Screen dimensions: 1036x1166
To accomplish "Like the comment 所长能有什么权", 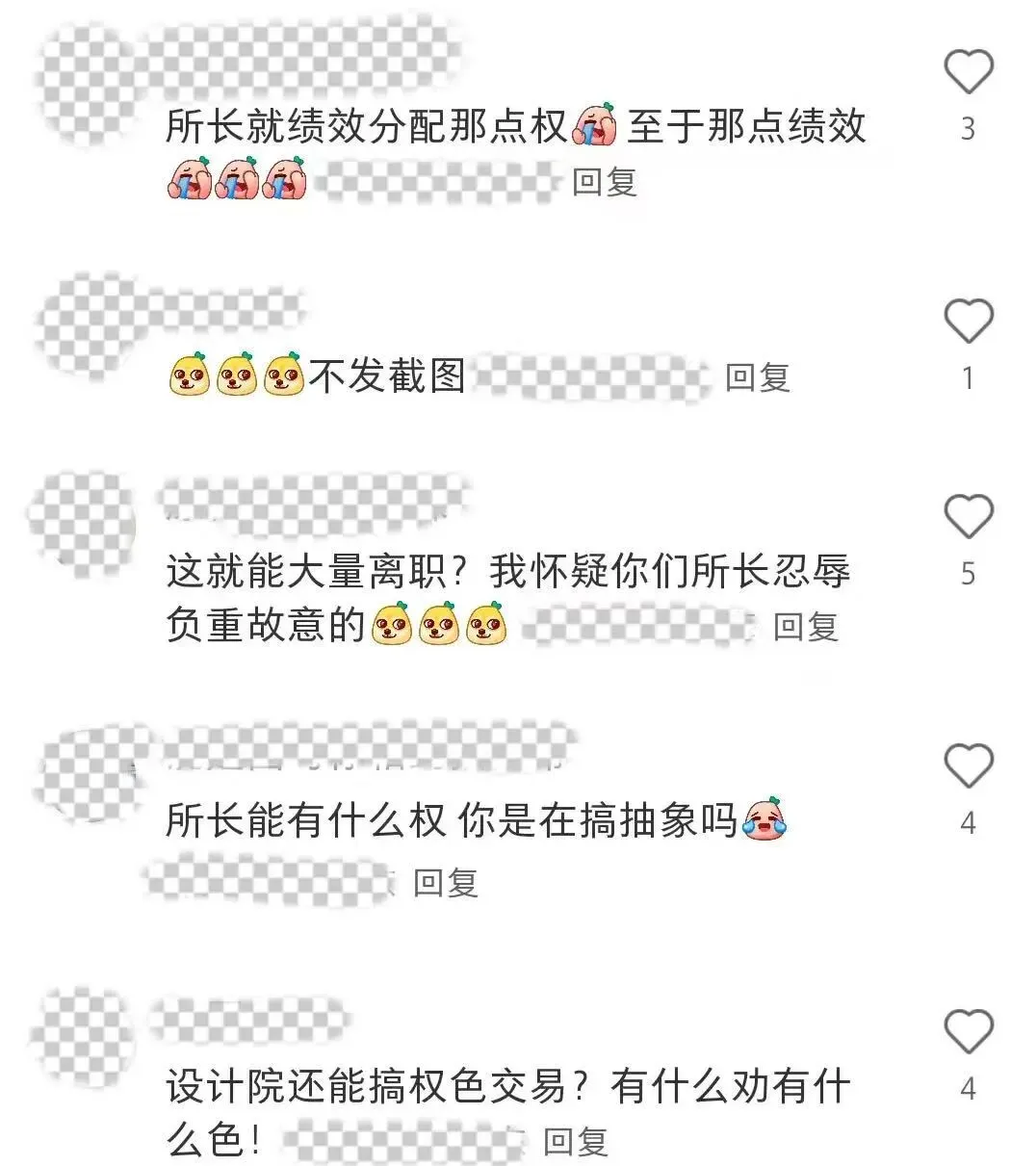I will (x=968, y=766).
